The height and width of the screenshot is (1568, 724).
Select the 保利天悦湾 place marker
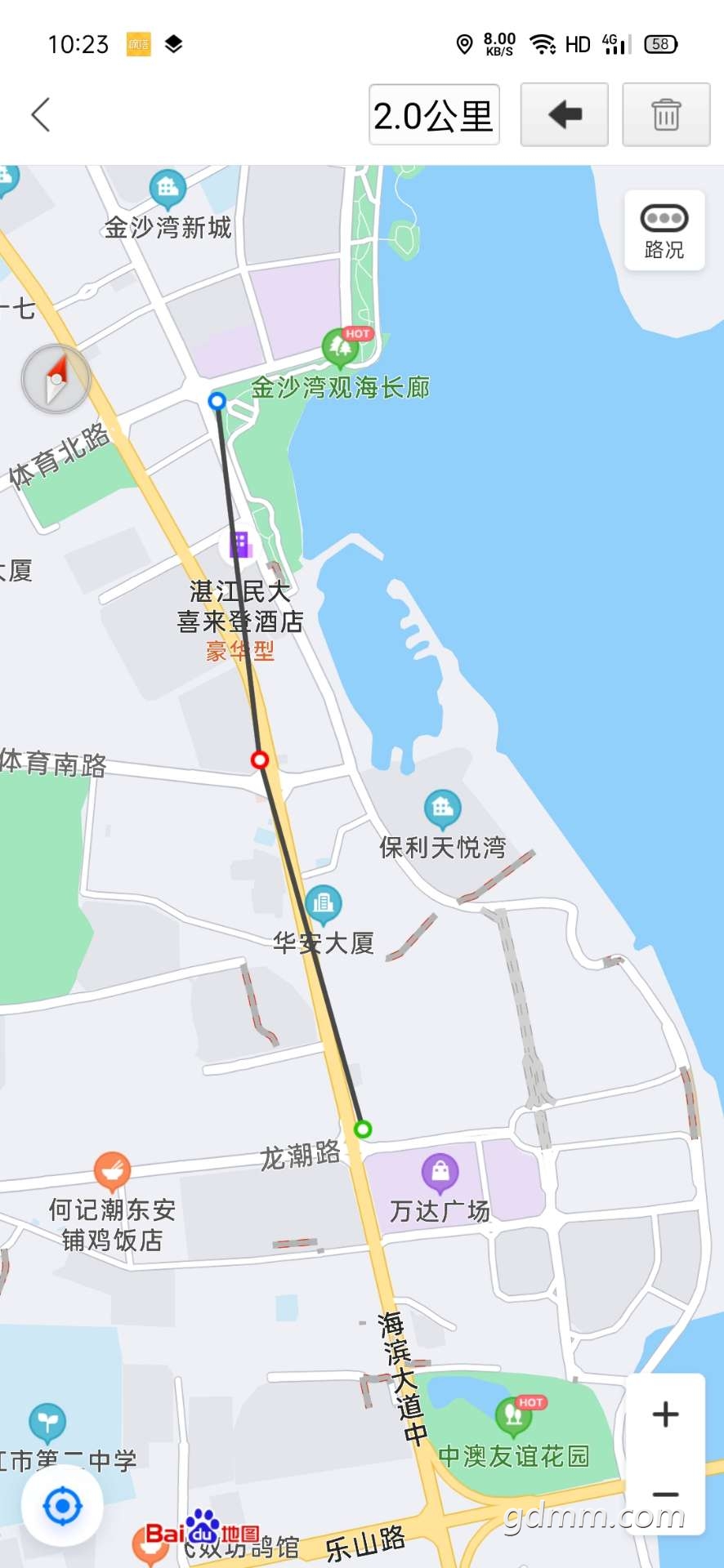click(443, 808)
